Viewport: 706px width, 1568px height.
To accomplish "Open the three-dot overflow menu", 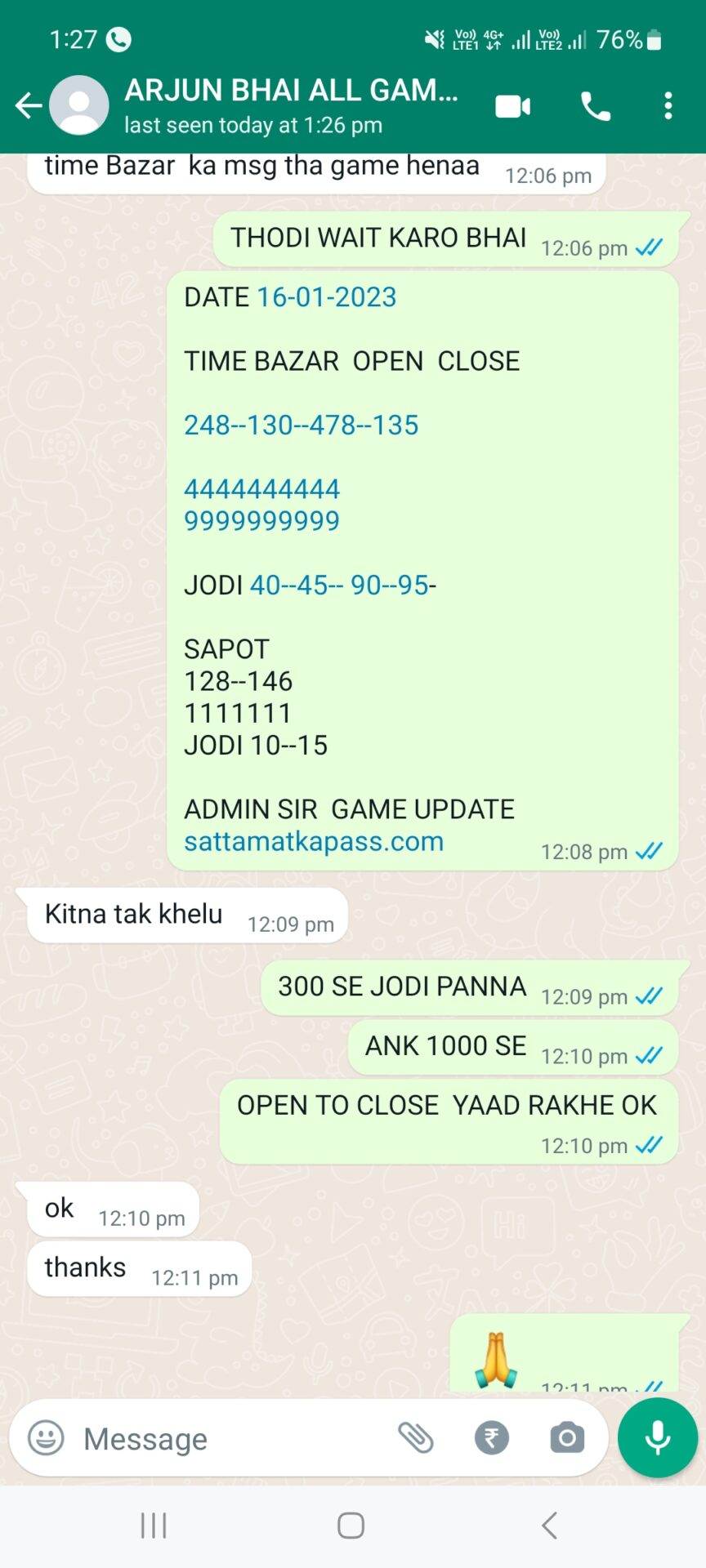I will (668, 106).
